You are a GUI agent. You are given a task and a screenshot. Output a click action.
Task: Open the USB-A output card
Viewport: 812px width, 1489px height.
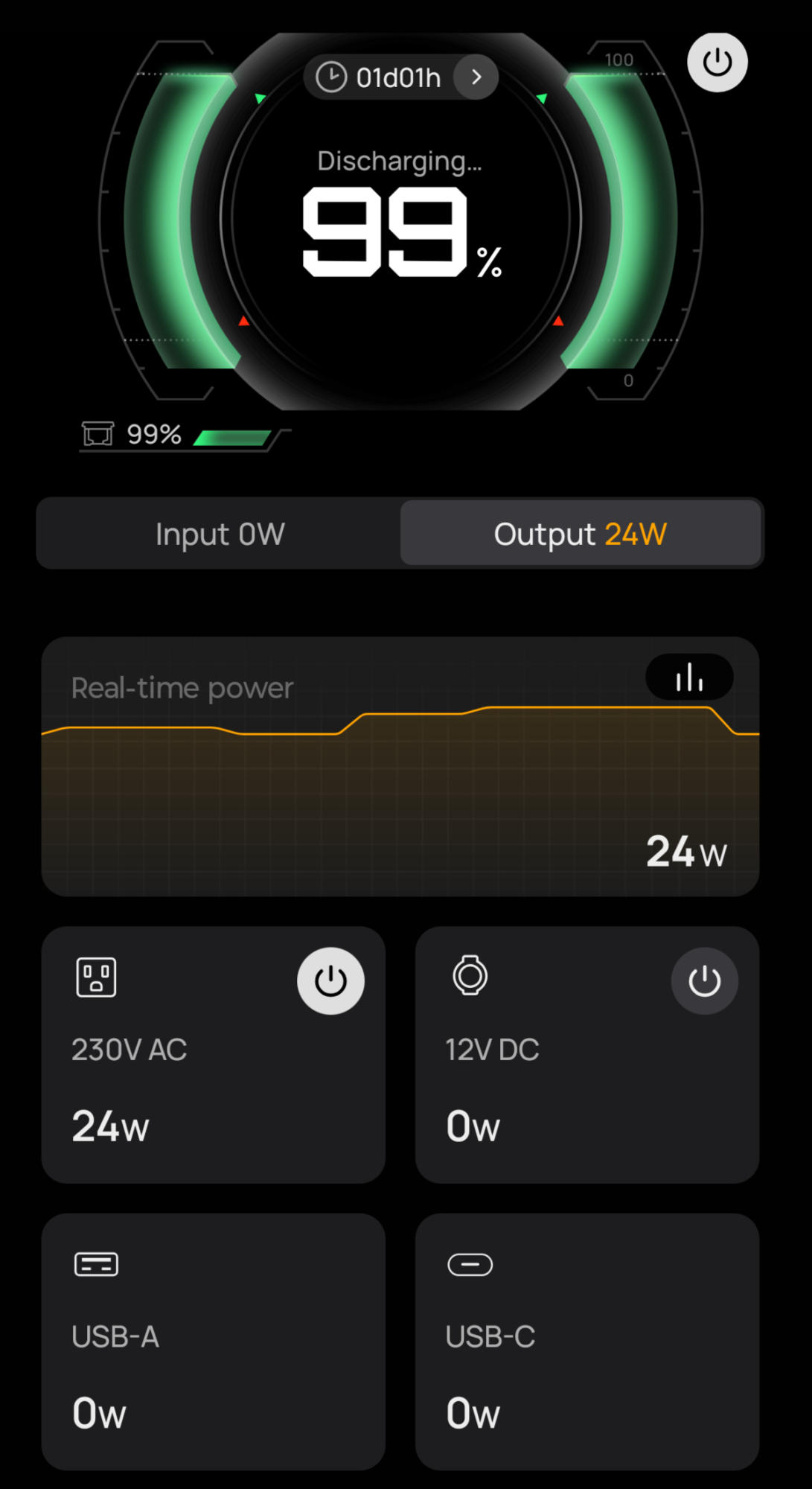point(214,1341)
